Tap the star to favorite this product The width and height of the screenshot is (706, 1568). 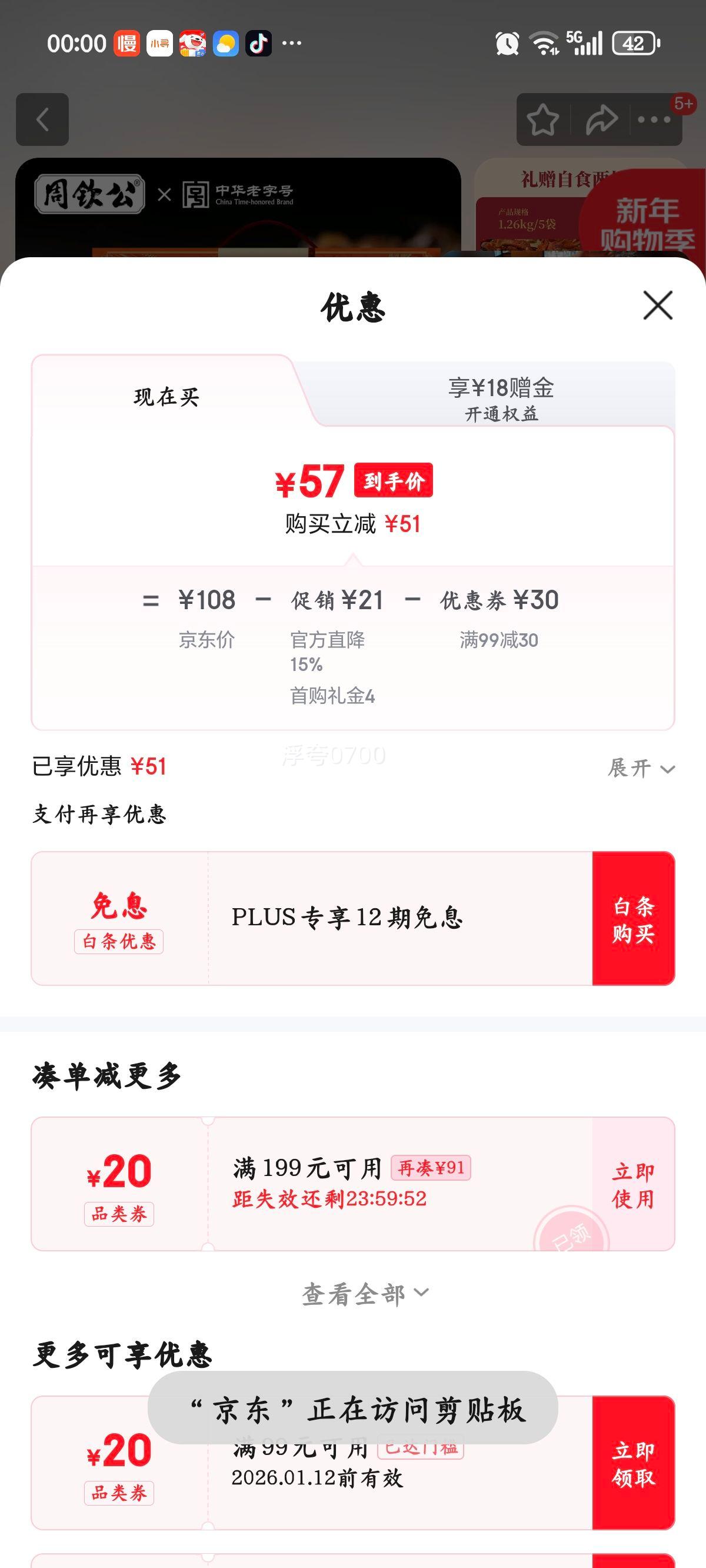[544, 119]
